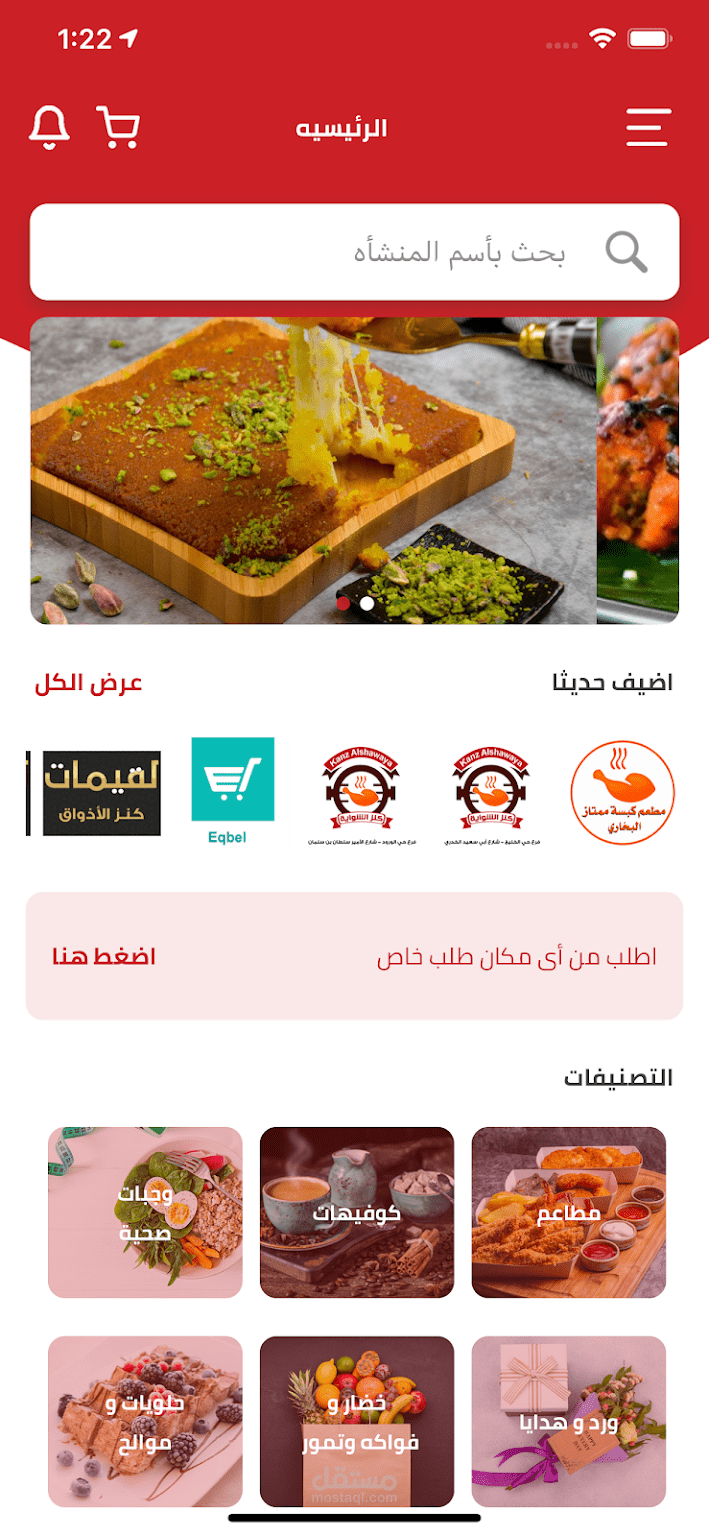
Task: Open the لقيمات كنز الأذواق store
Action: [101, 792]
